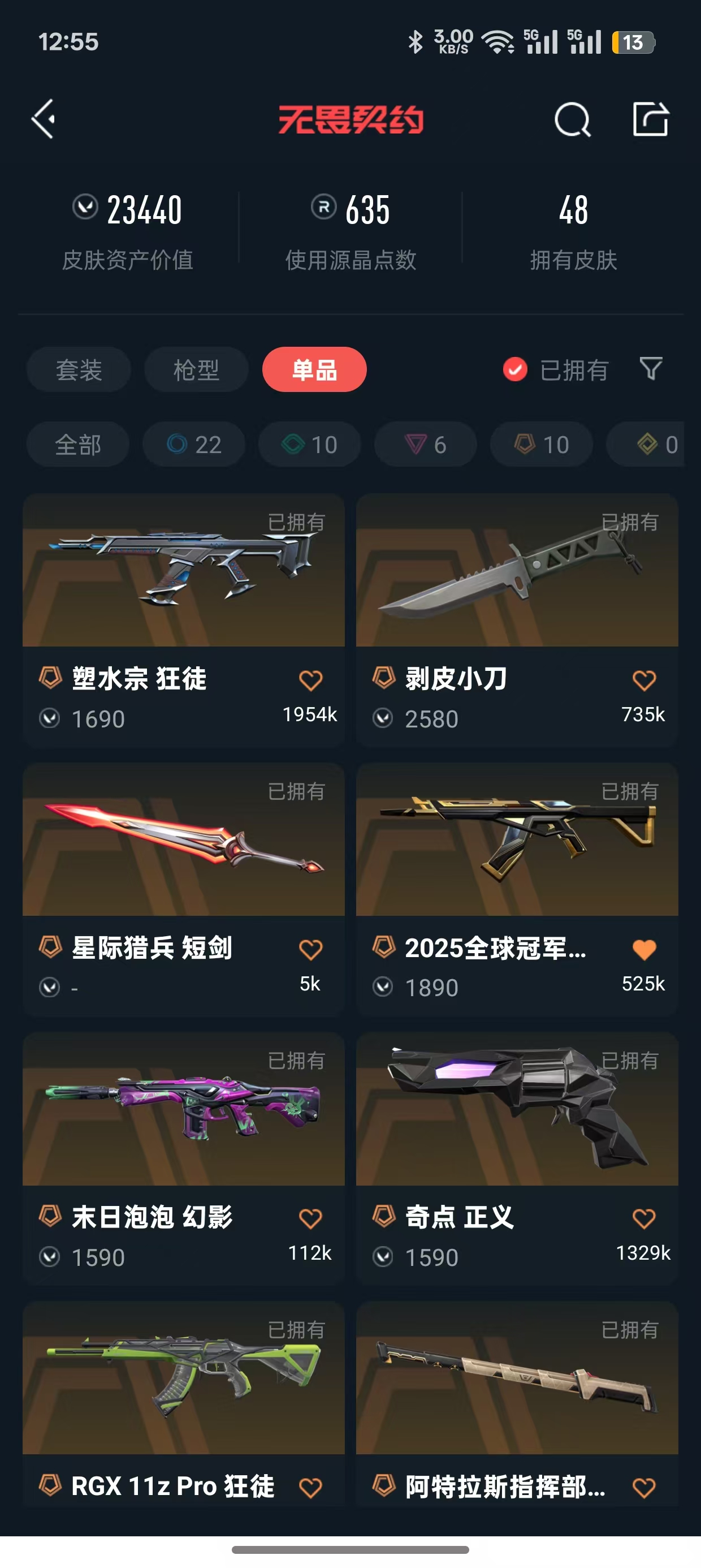Go back using the top-left arrow
The image size is (701, 1568).
43,119
